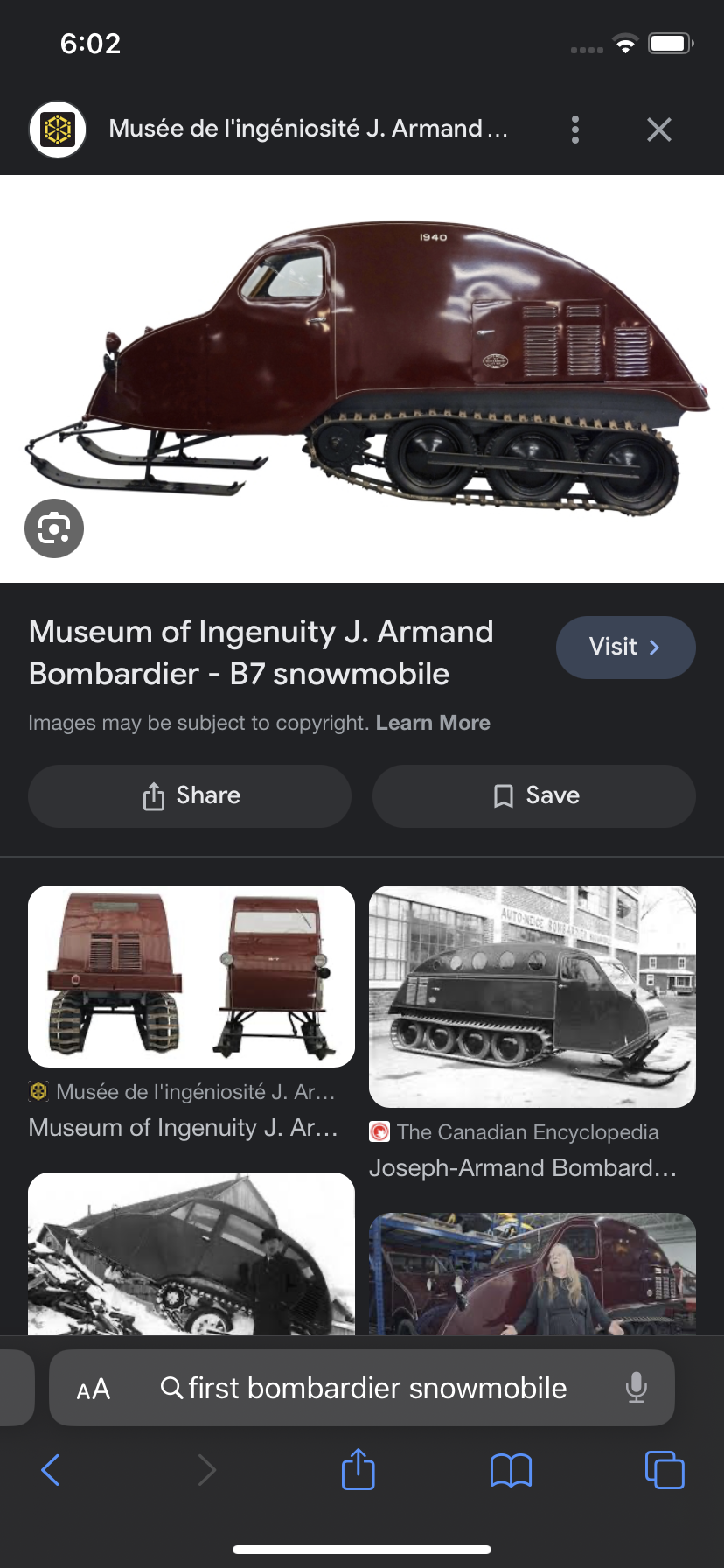Open the AA text size menu
The image size is (724, 1568).
(x=94, y=1389)
